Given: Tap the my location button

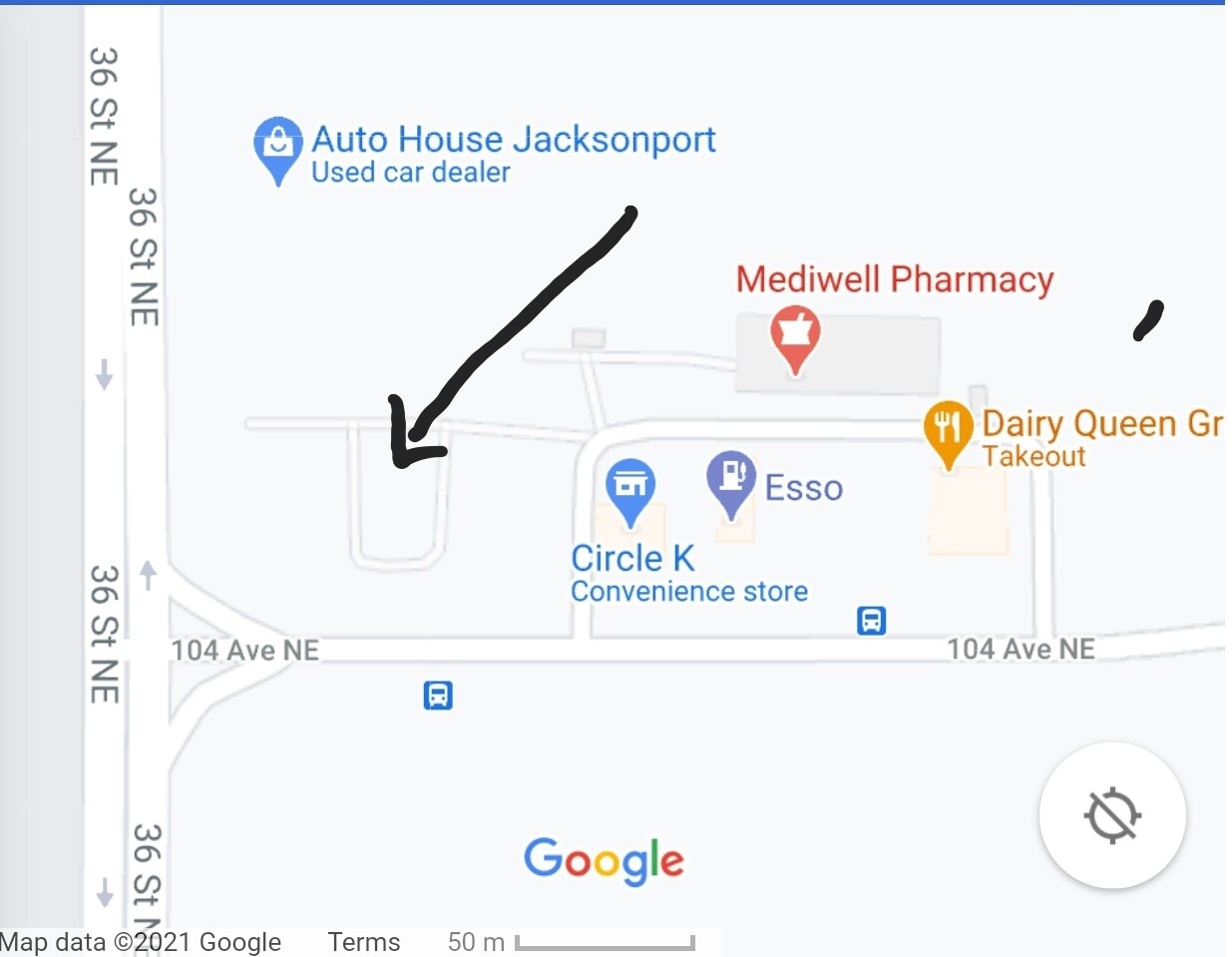Looking at the screenshot, I should click(x=1111, y=815).
